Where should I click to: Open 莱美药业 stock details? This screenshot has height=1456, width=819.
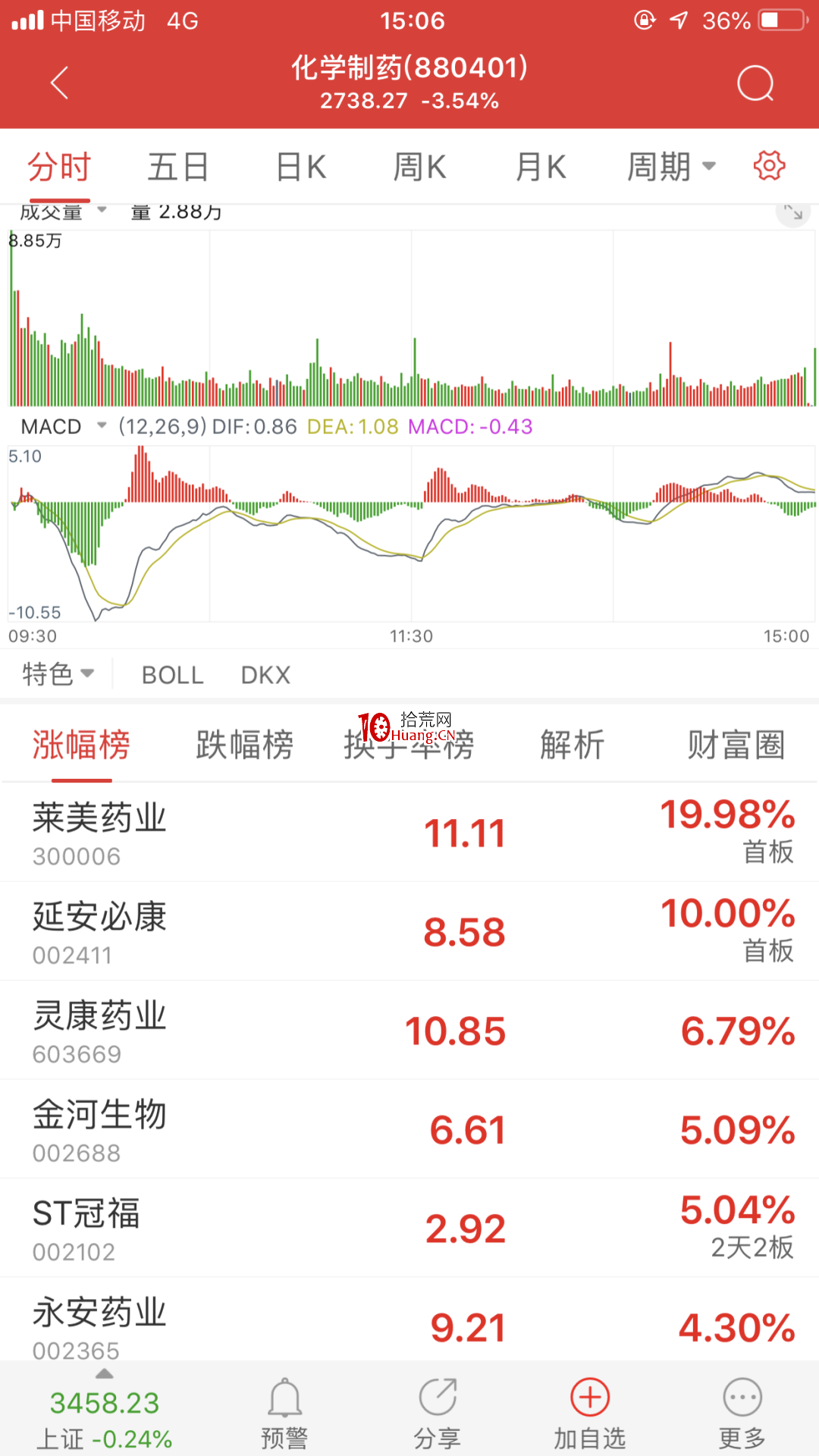[x=409, y=833]
